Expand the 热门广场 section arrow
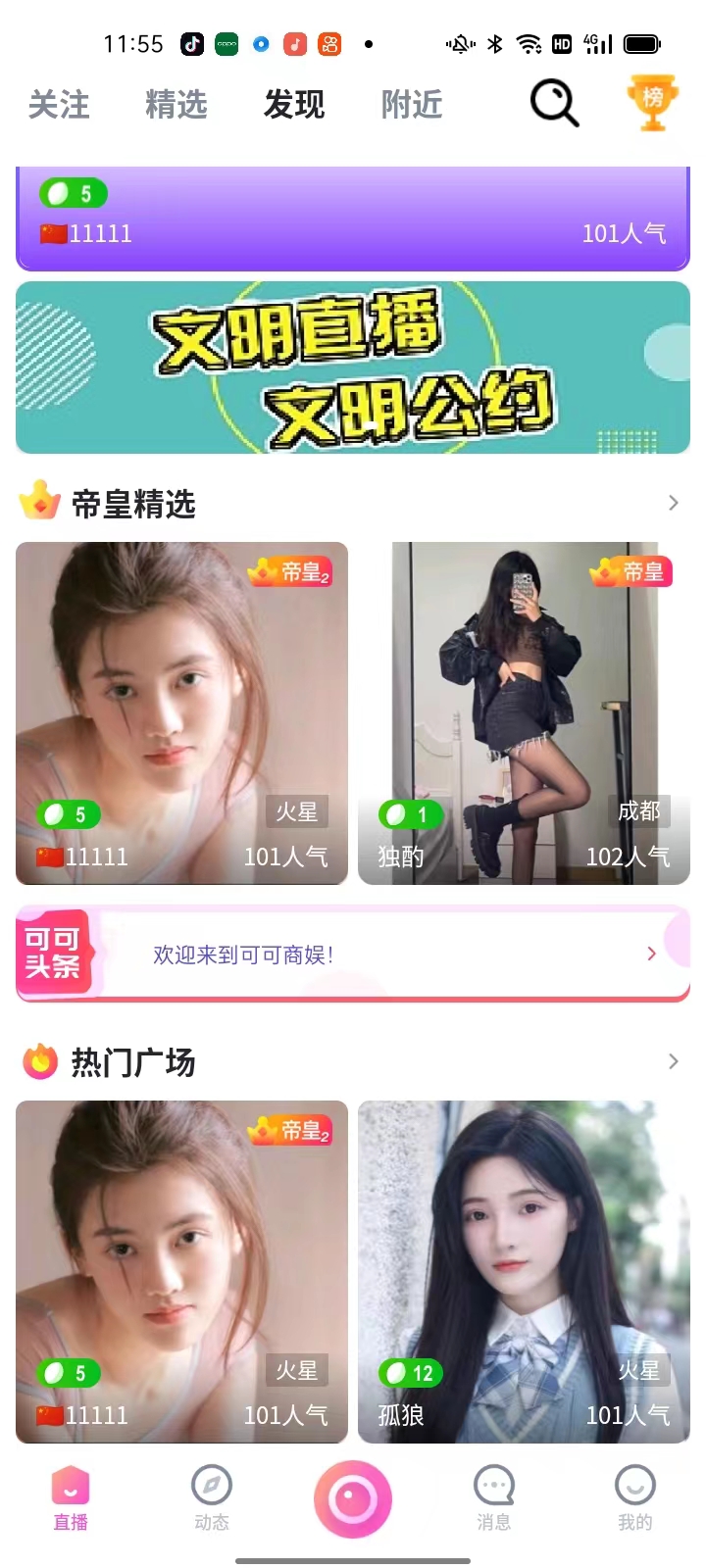The image size is (706, 1568). click(x=673, y=1061)
